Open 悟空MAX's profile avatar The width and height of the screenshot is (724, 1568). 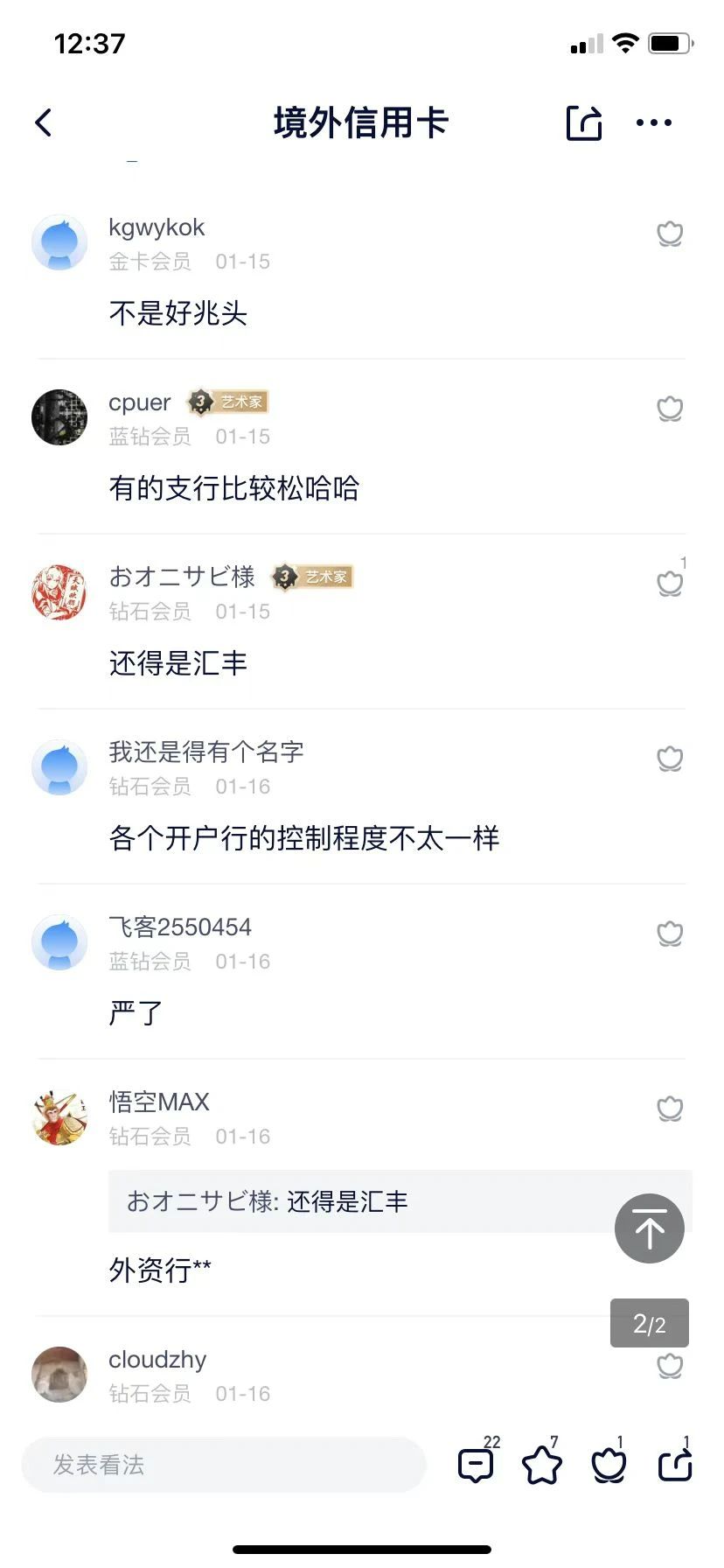(x=59, y=1117)
